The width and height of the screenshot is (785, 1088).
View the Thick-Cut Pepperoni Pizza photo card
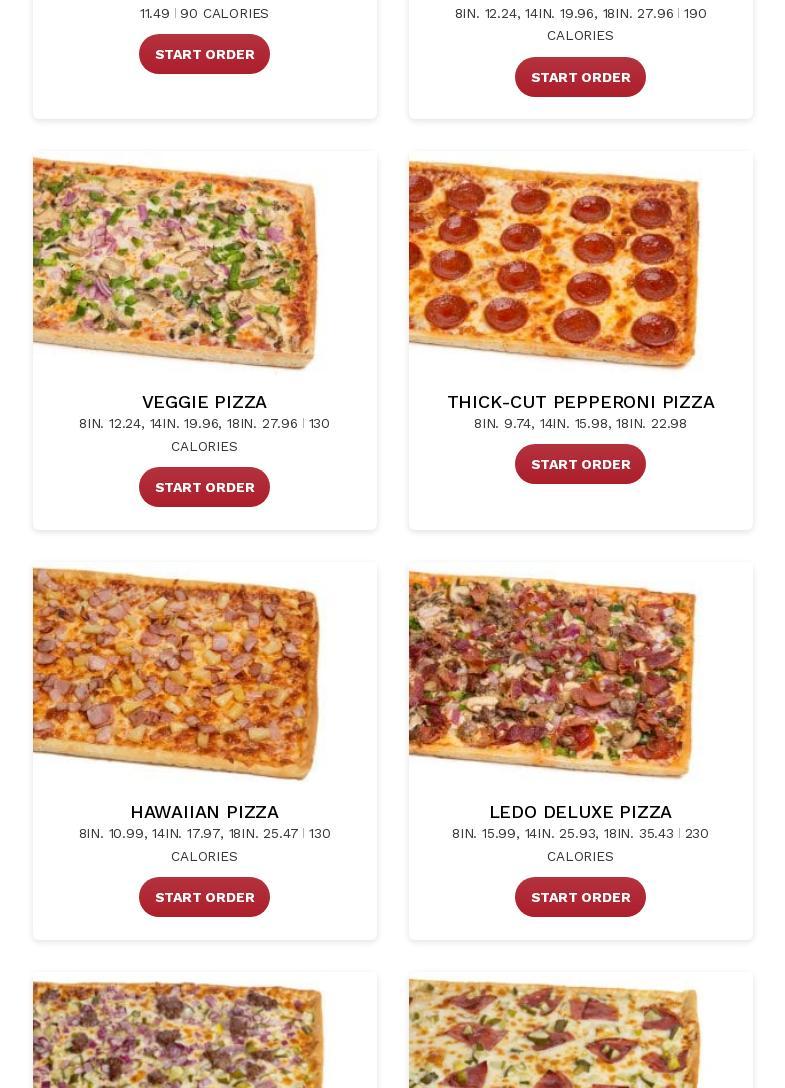[x=553, y=262]
